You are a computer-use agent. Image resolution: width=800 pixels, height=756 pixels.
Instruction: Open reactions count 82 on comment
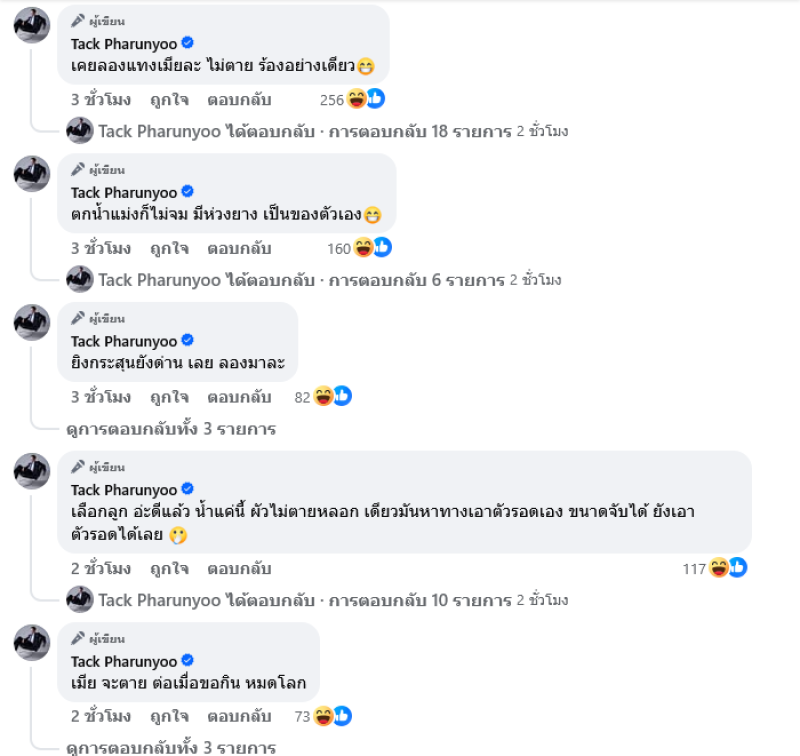322,397
